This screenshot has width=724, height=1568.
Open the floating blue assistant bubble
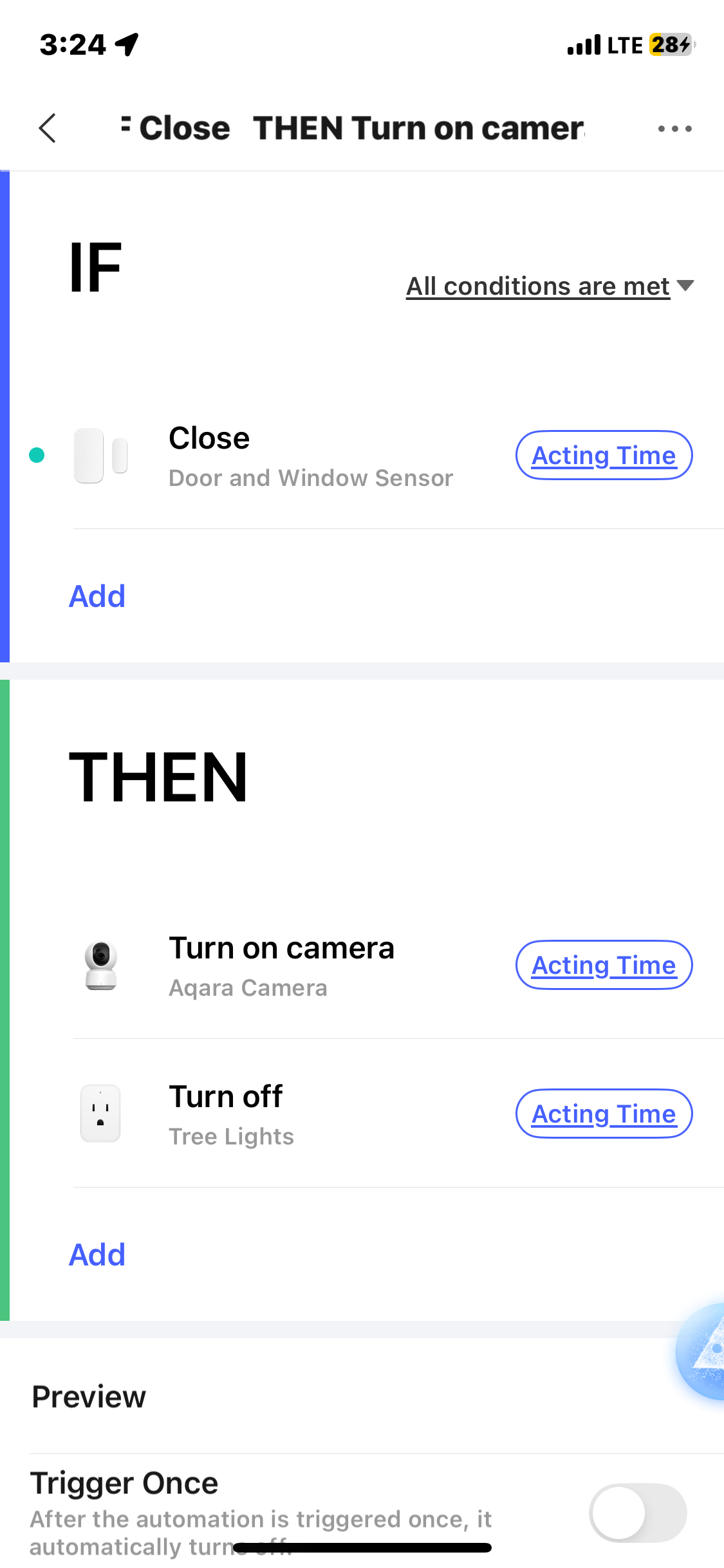click(x=703, y=1350)
